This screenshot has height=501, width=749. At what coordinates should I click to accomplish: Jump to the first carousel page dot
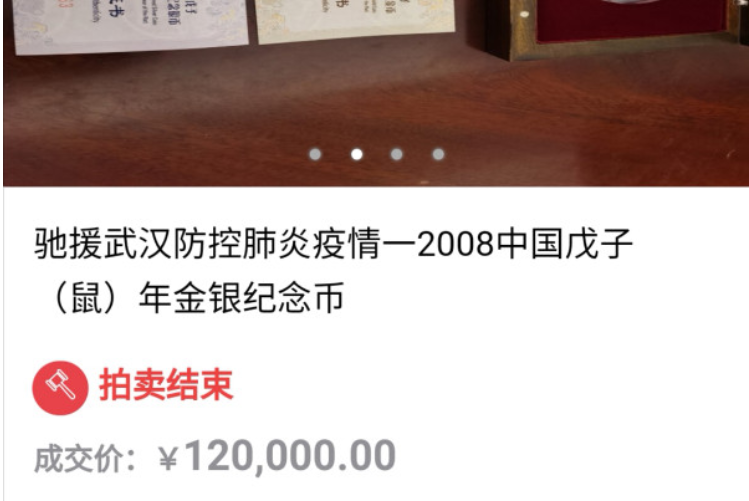pyautogui.click(x=316, y=154)
